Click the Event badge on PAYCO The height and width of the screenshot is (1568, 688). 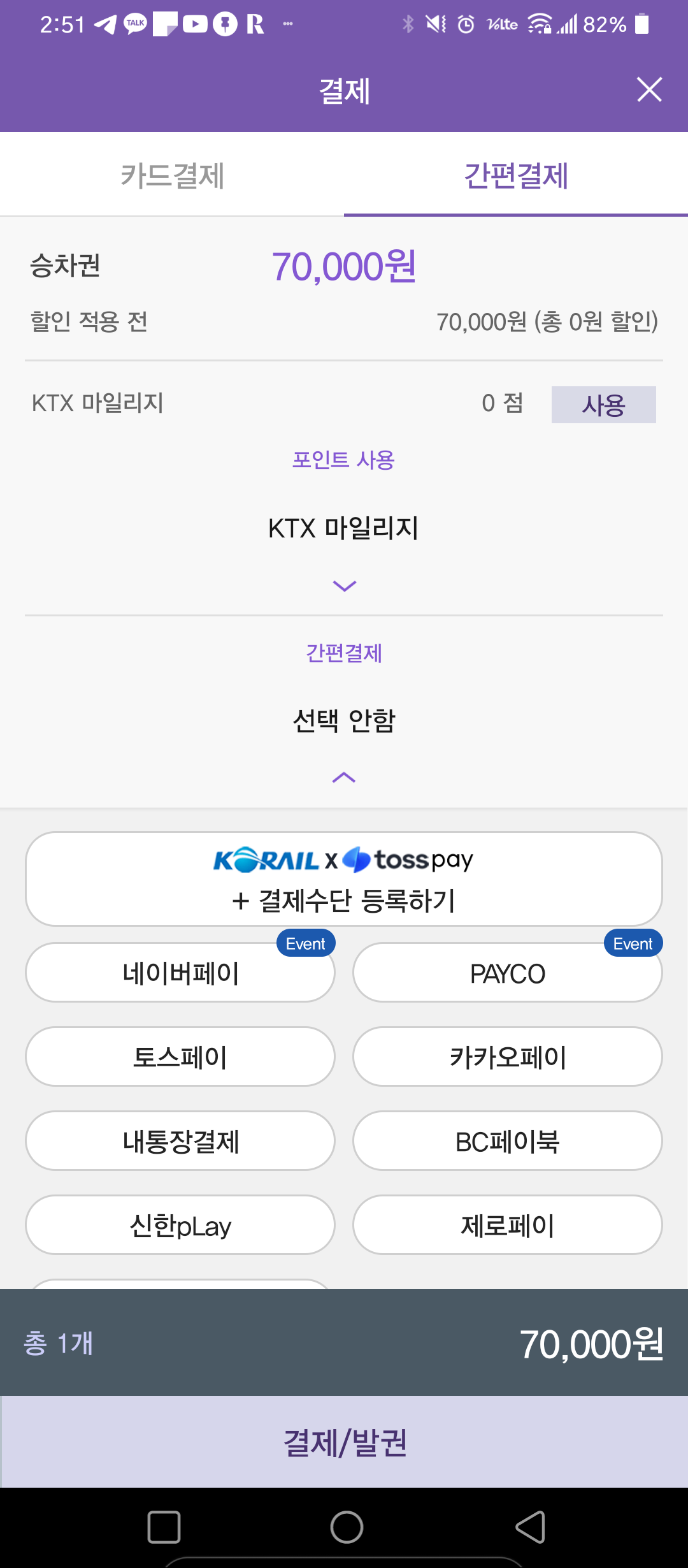click(x=631, y=943)
